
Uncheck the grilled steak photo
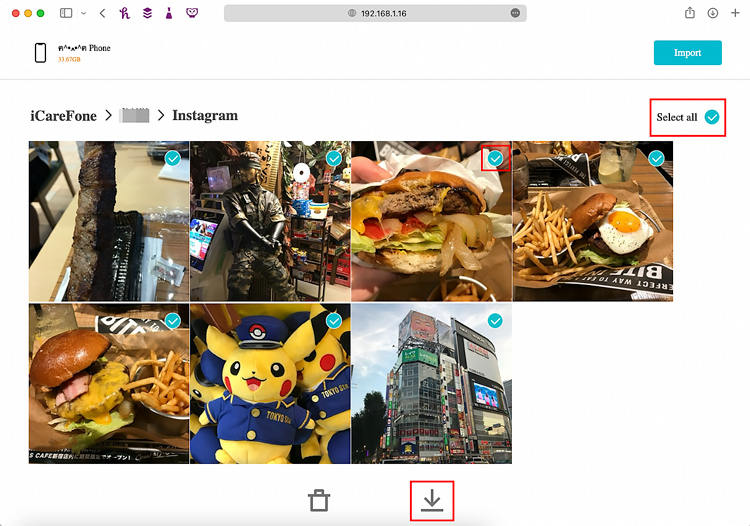pyautogui.click(x=172, y=158)
